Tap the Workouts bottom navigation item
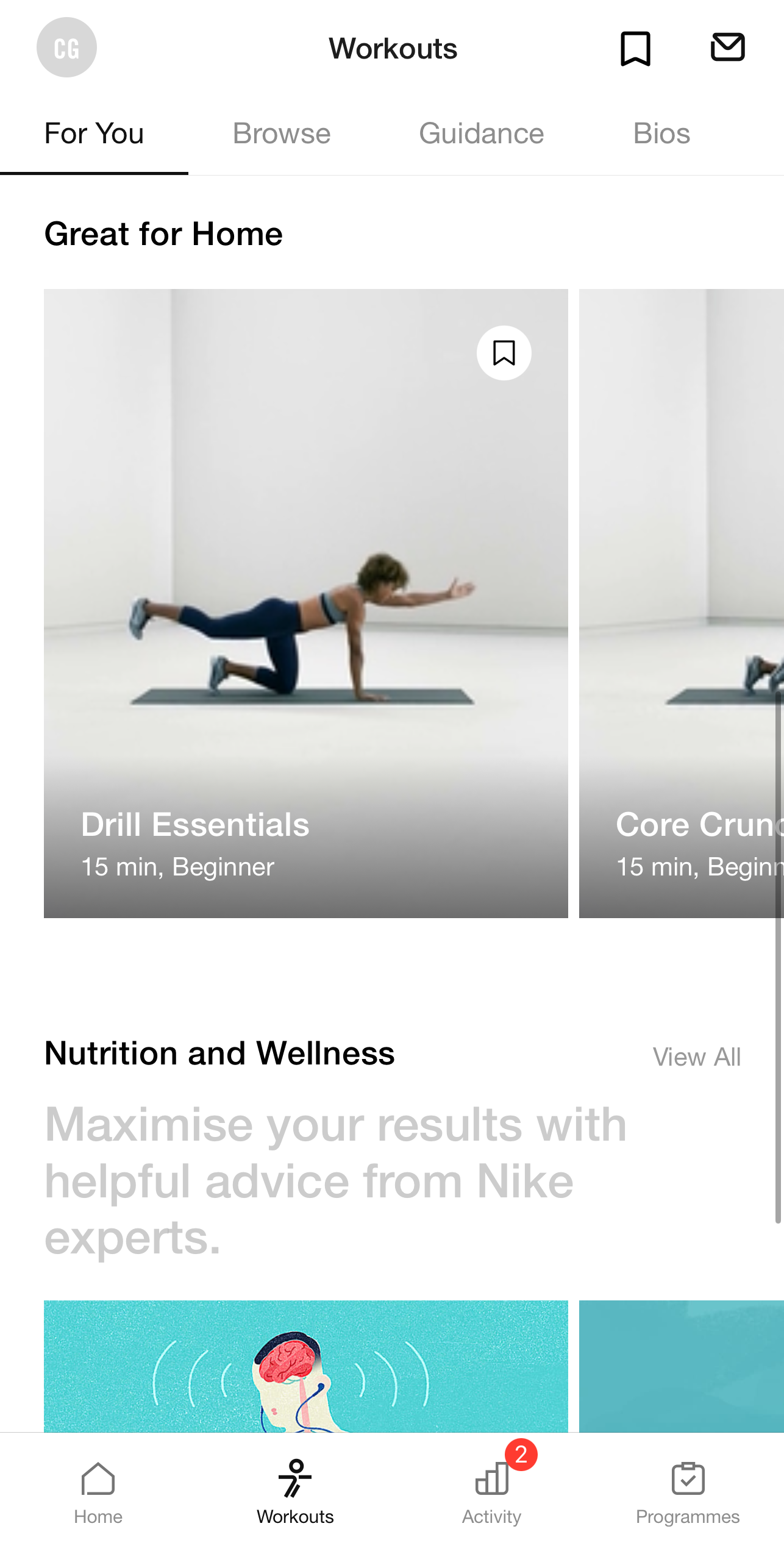 pos(295,1492)
